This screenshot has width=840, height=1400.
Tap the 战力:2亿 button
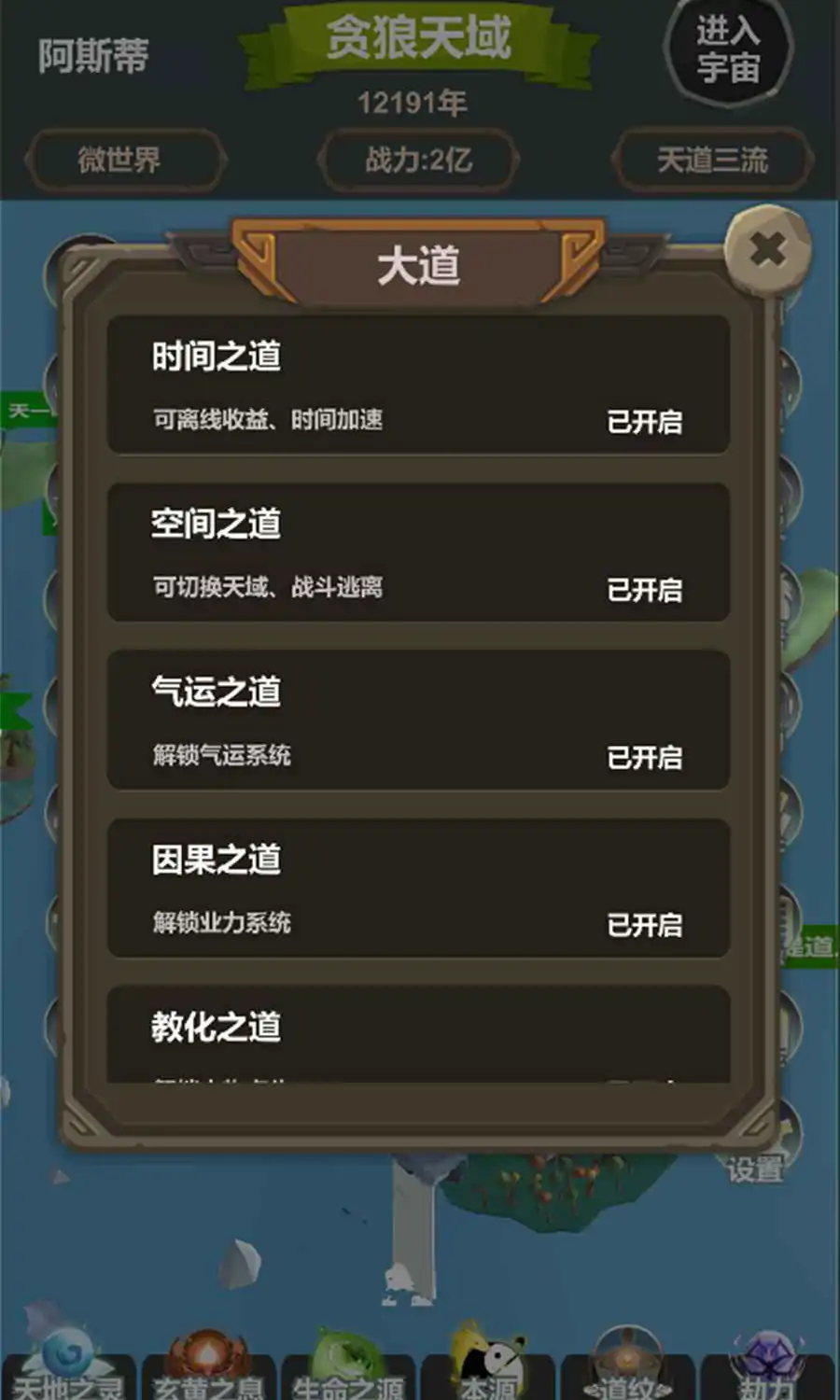[x=418, y=160]
